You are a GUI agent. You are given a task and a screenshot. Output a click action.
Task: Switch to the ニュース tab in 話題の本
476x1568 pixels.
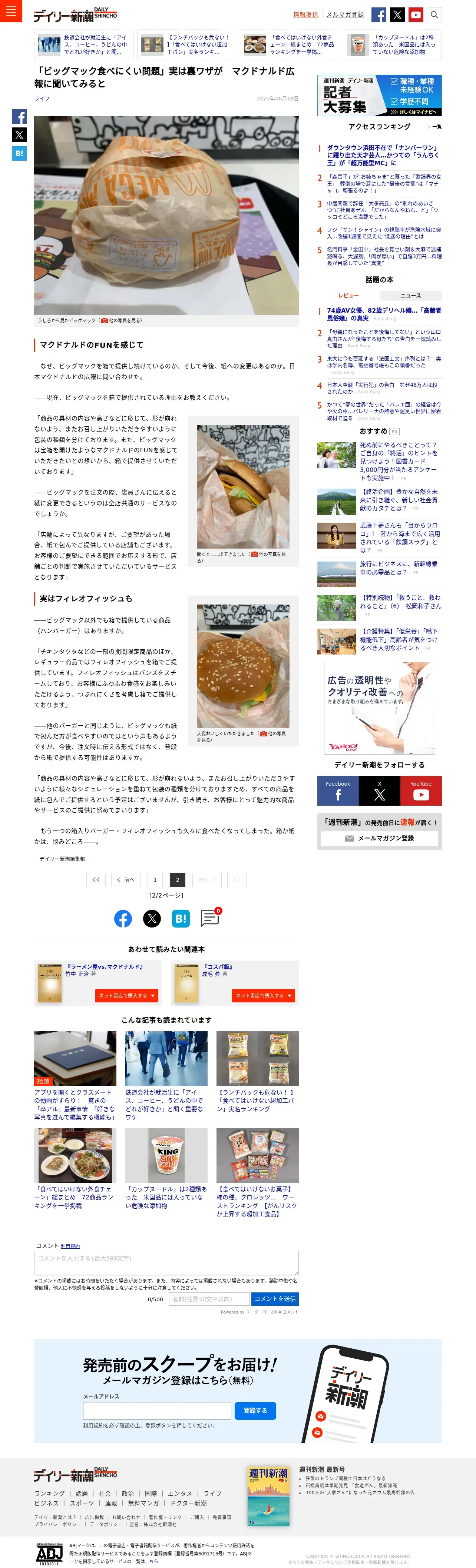(x=410, y=295)
